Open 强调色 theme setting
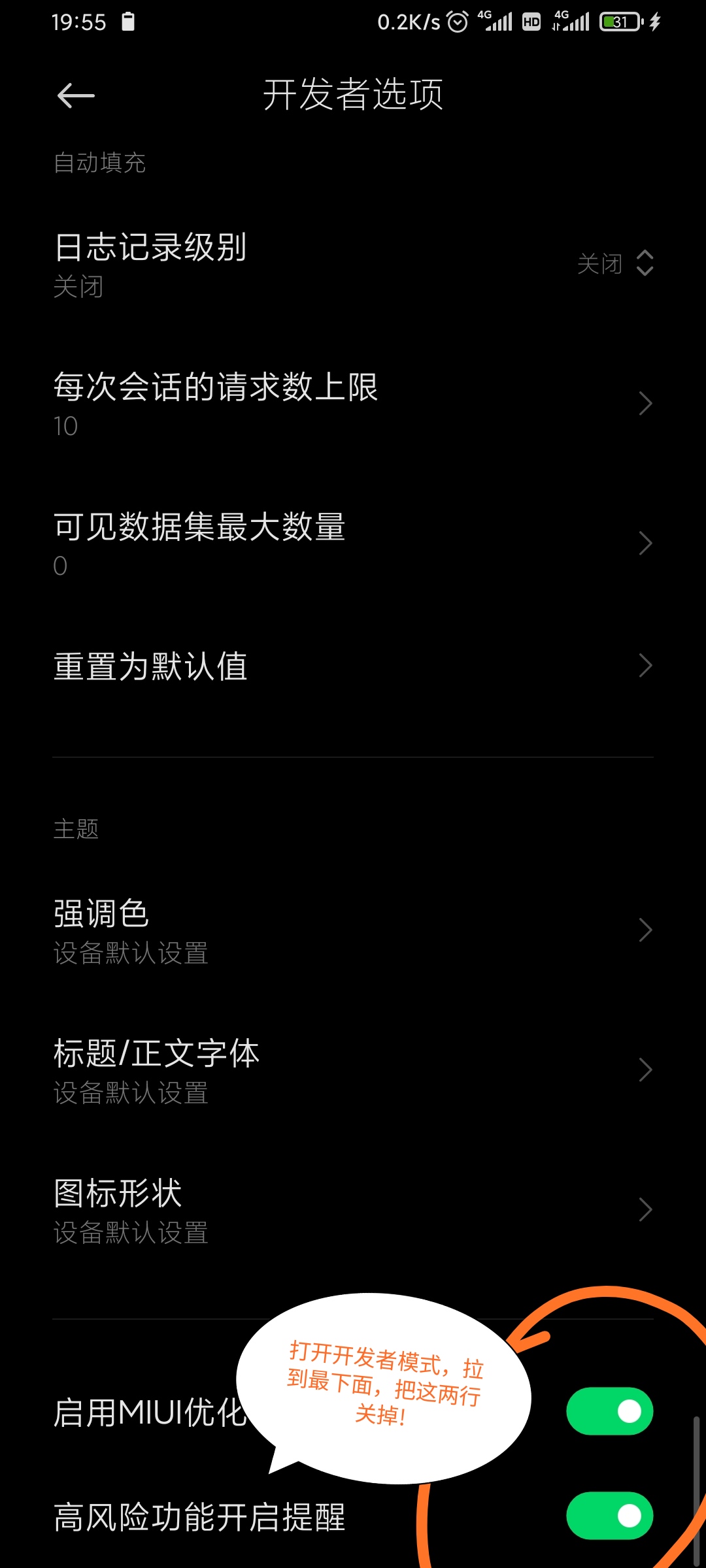The image size is (706, 1568). pos(353,930)
